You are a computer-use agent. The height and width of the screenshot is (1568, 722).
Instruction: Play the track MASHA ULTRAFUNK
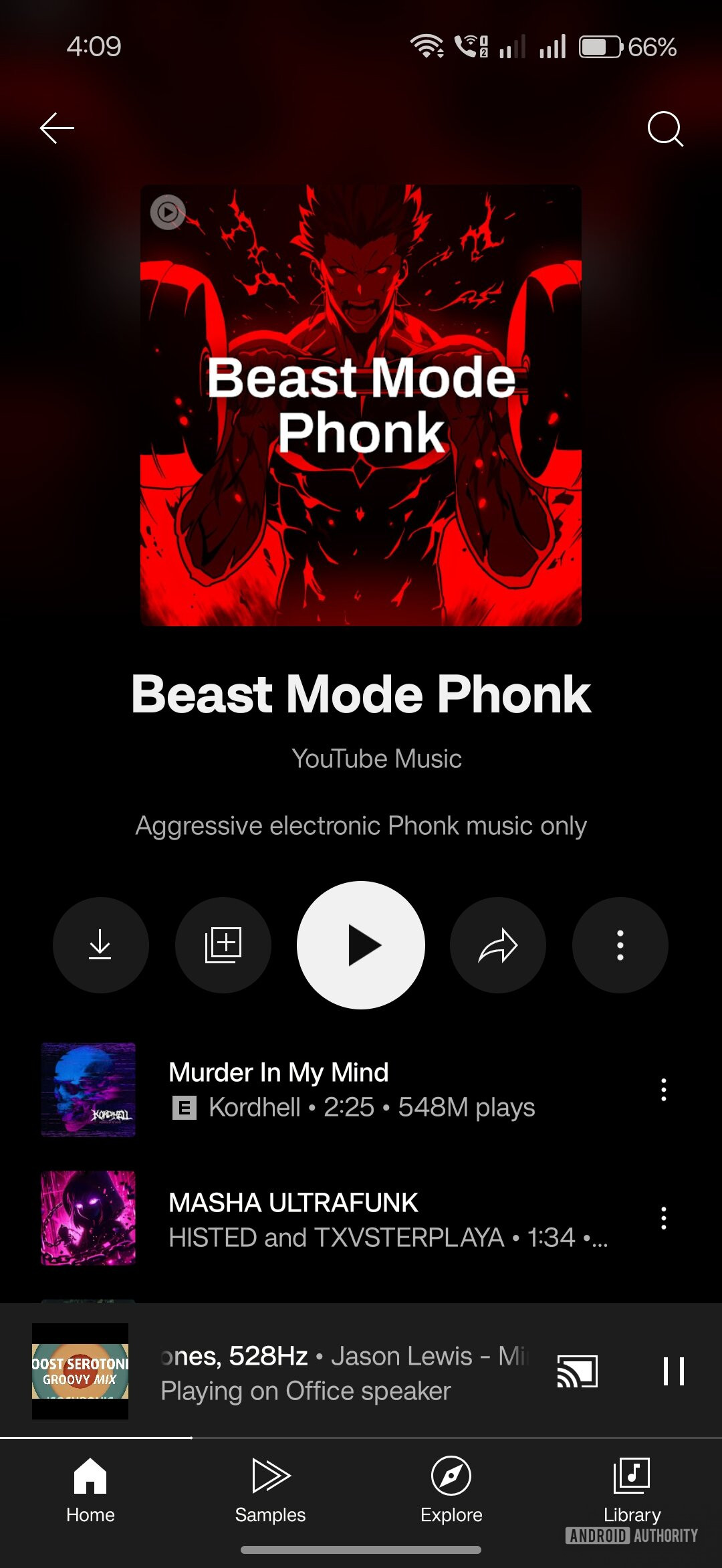[x=334, y=1219]
